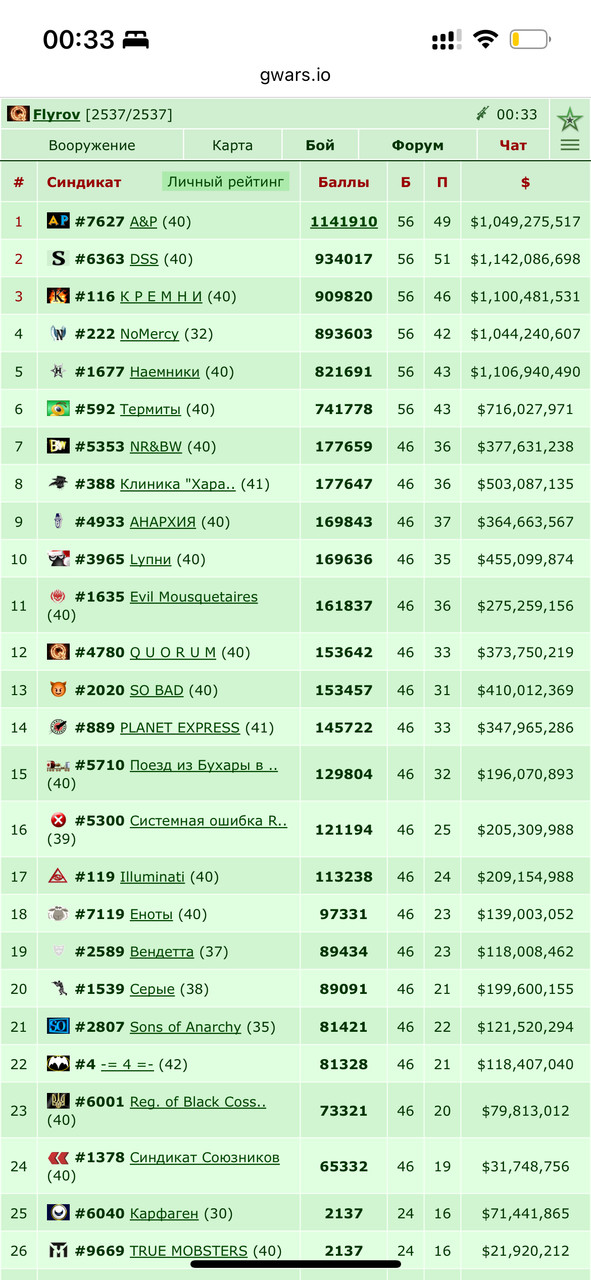Switch to Личный рейтинг
Viewport: 591px width, 1280px height.
coord(226,182)
